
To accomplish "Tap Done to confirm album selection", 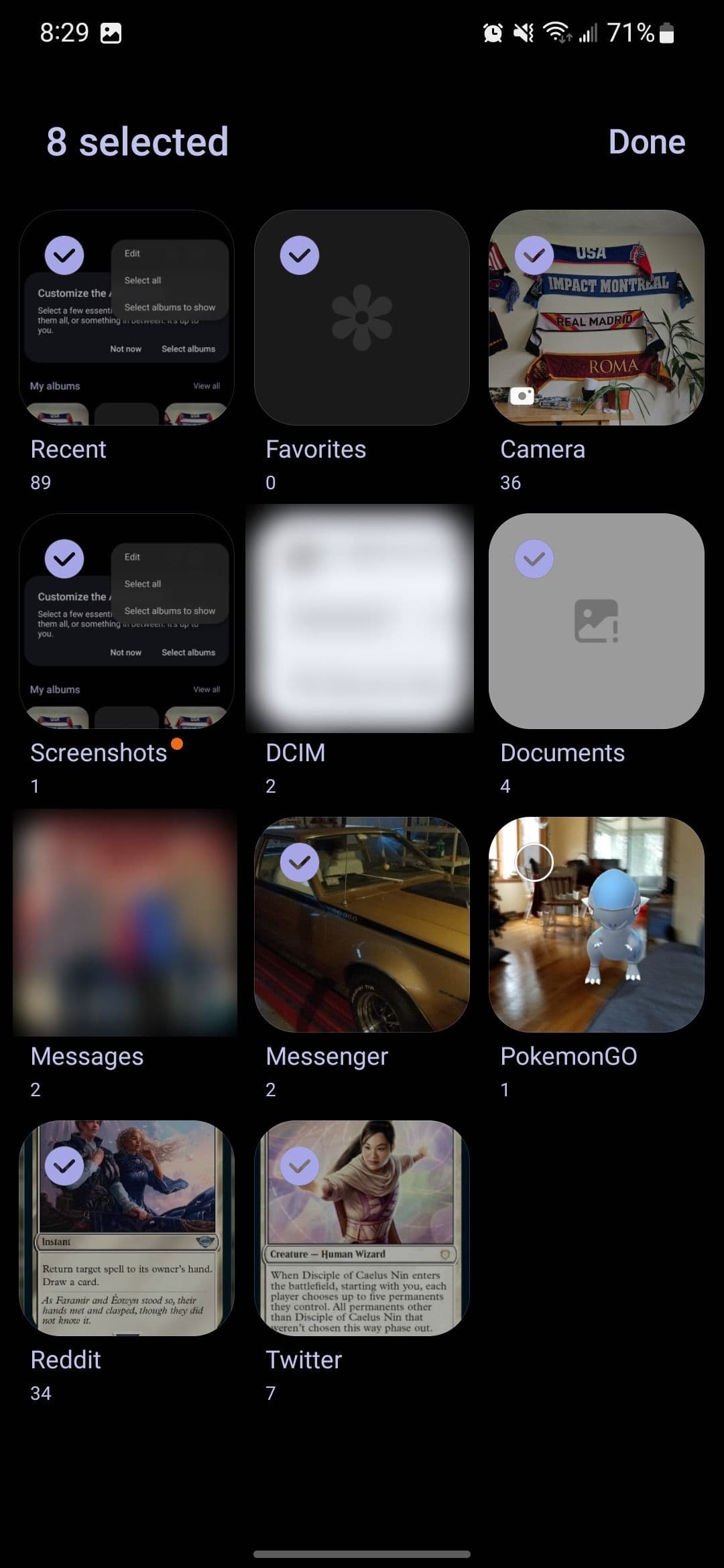I will [646, 141].
